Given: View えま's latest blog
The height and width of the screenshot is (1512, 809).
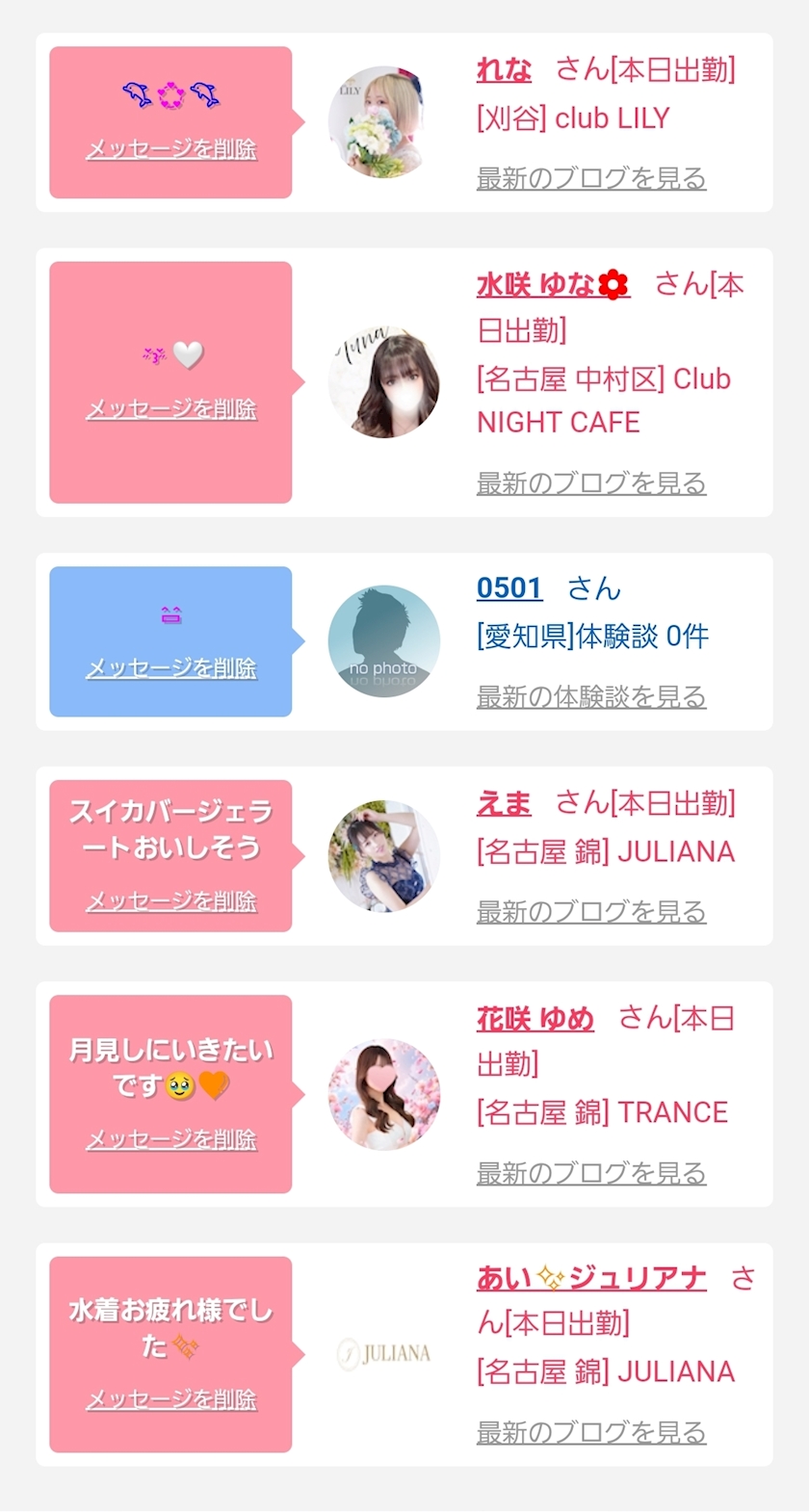Looking at the screenshot, I should (591, 911).
